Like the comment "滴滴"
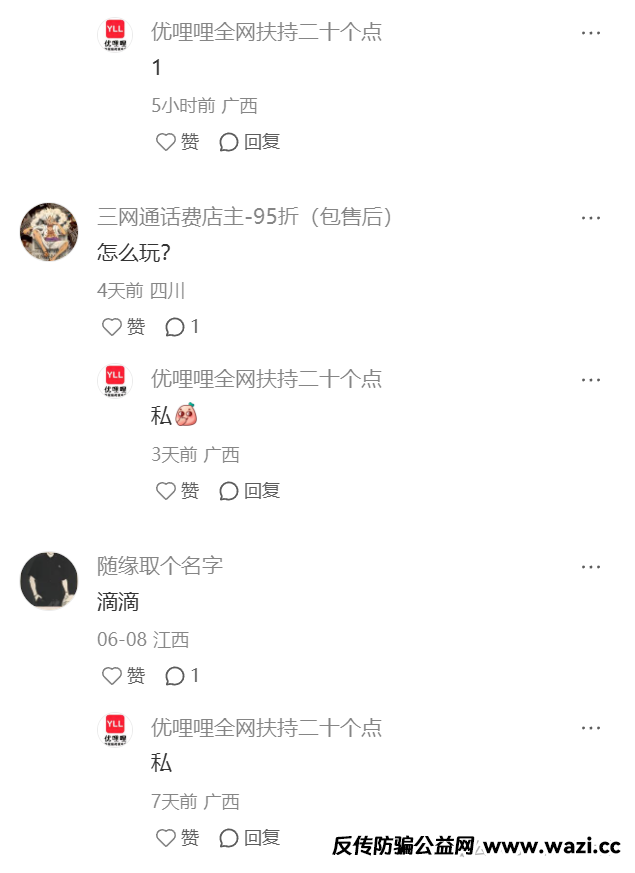The width and height of the screenshot is (635, 873). pyautogui.click(x=123, y=676)
